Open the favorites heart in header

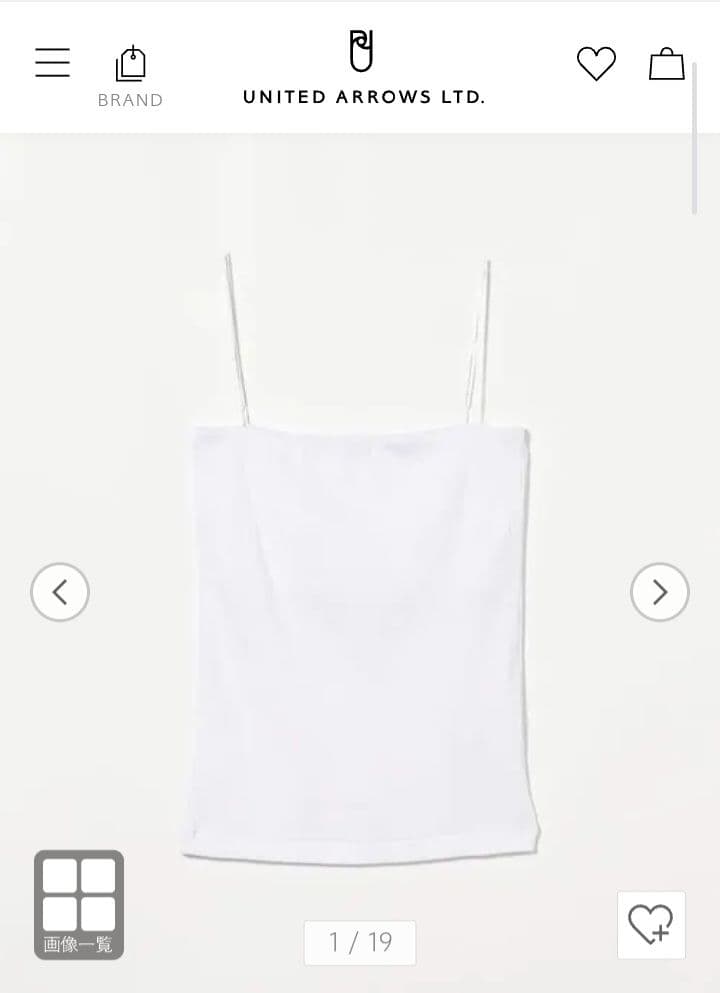[596, 64]
